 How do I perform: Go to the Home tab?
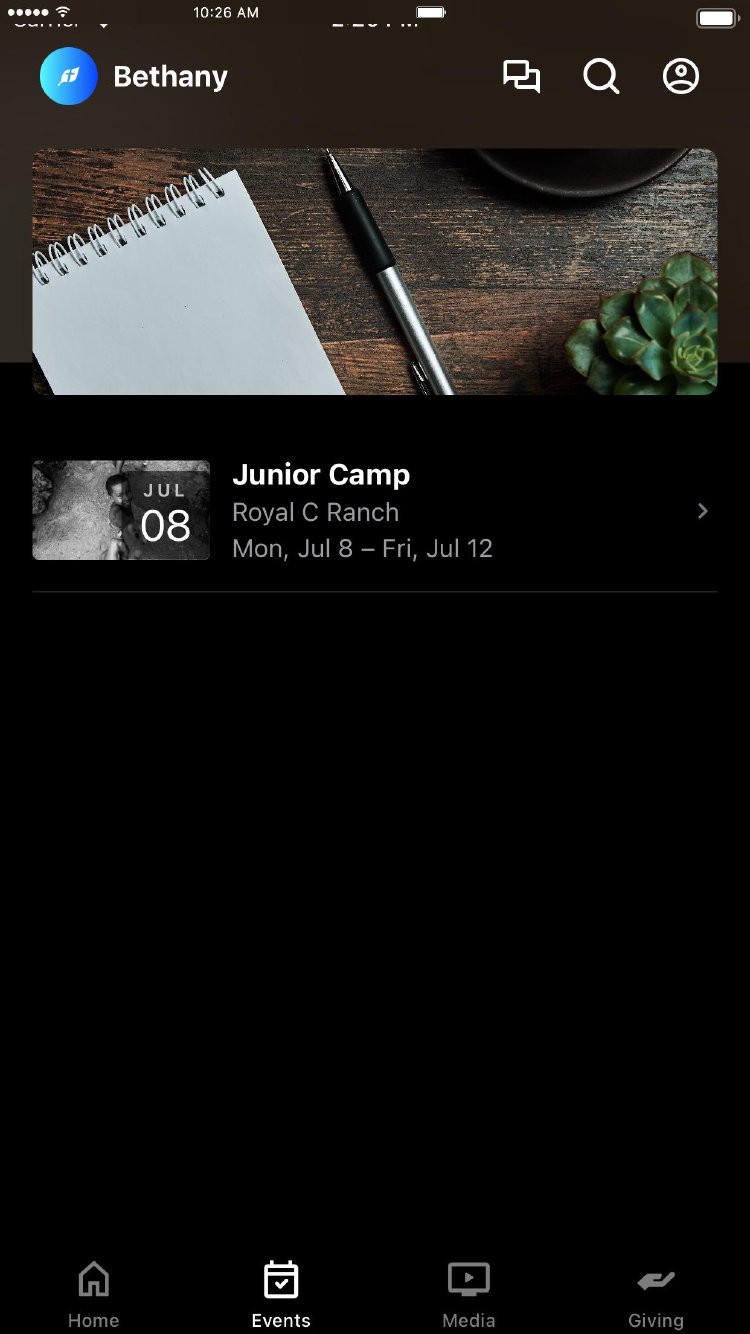pyautogui.click(x=93, y=1294)
